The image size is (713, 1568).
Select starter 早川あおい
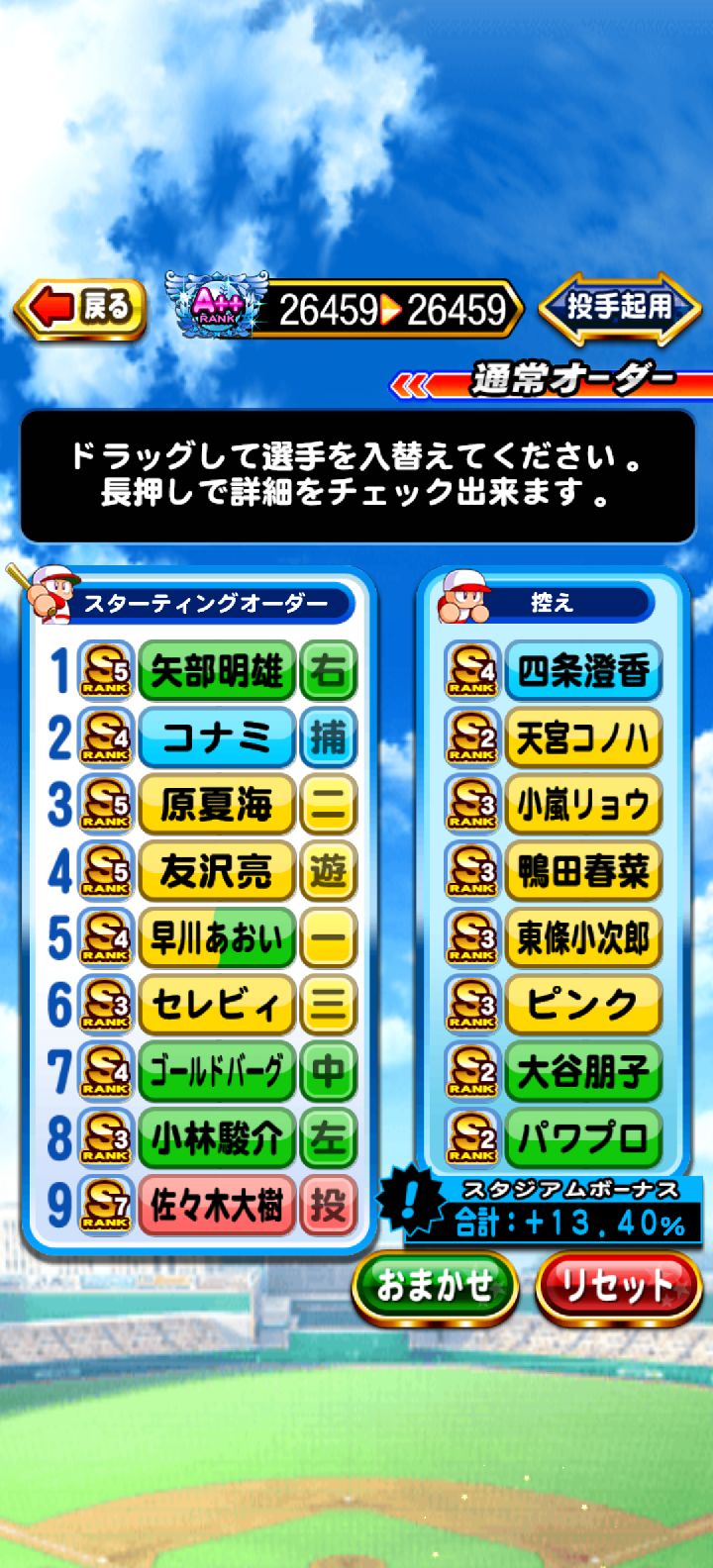(217, 938)
